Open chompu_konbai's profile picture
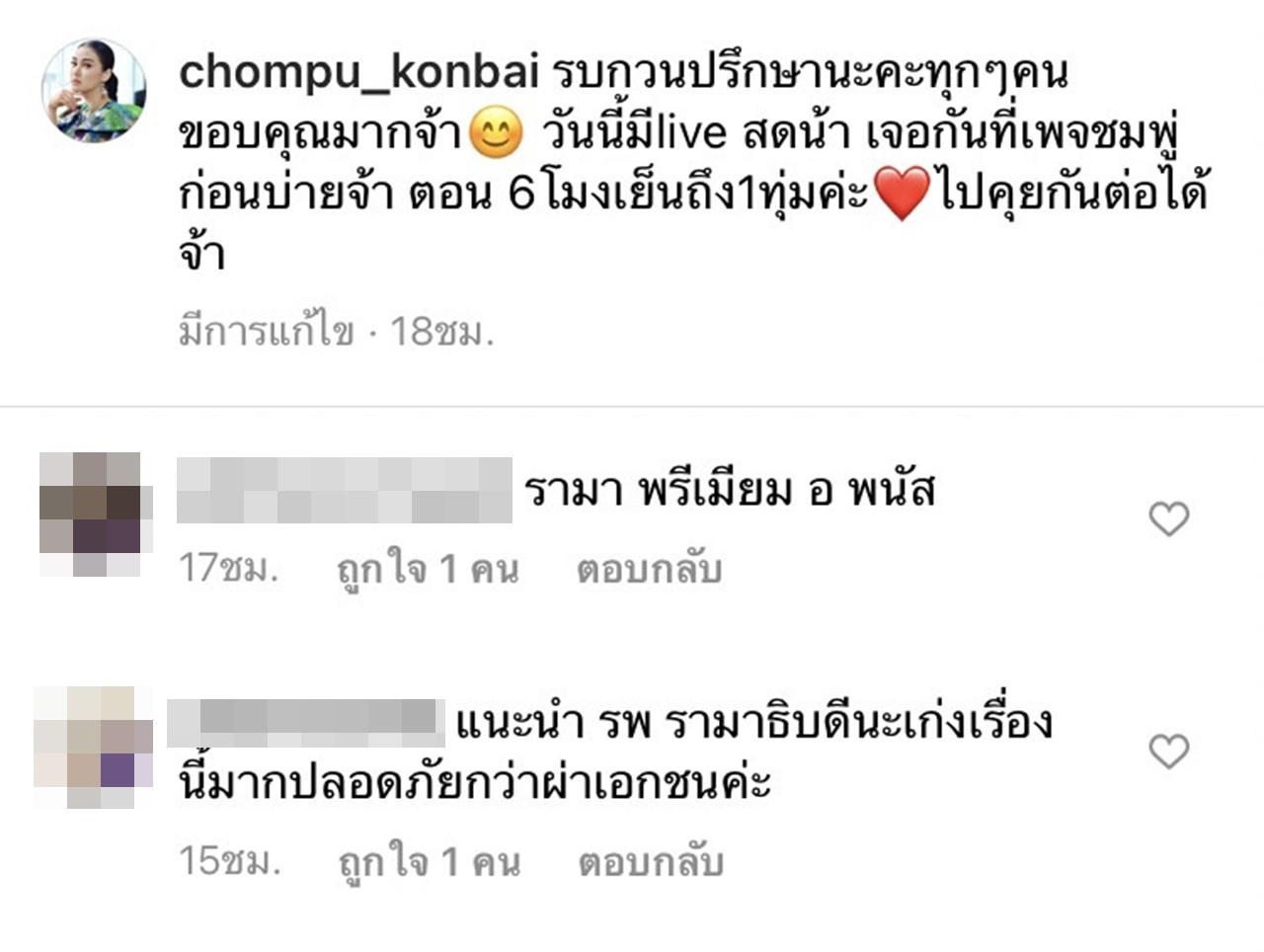 [93, 91]
